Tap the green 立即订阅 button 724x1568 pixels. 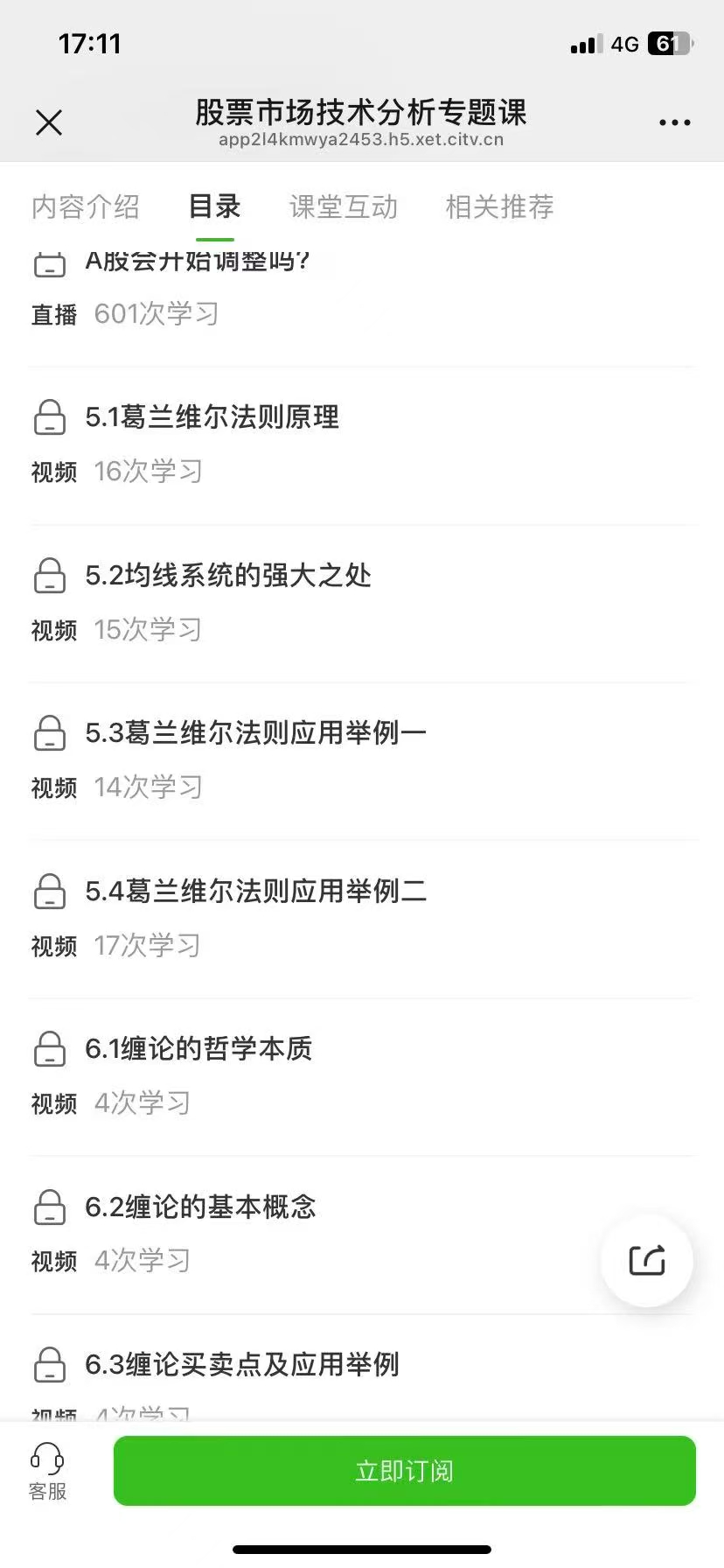point(404,1471)
